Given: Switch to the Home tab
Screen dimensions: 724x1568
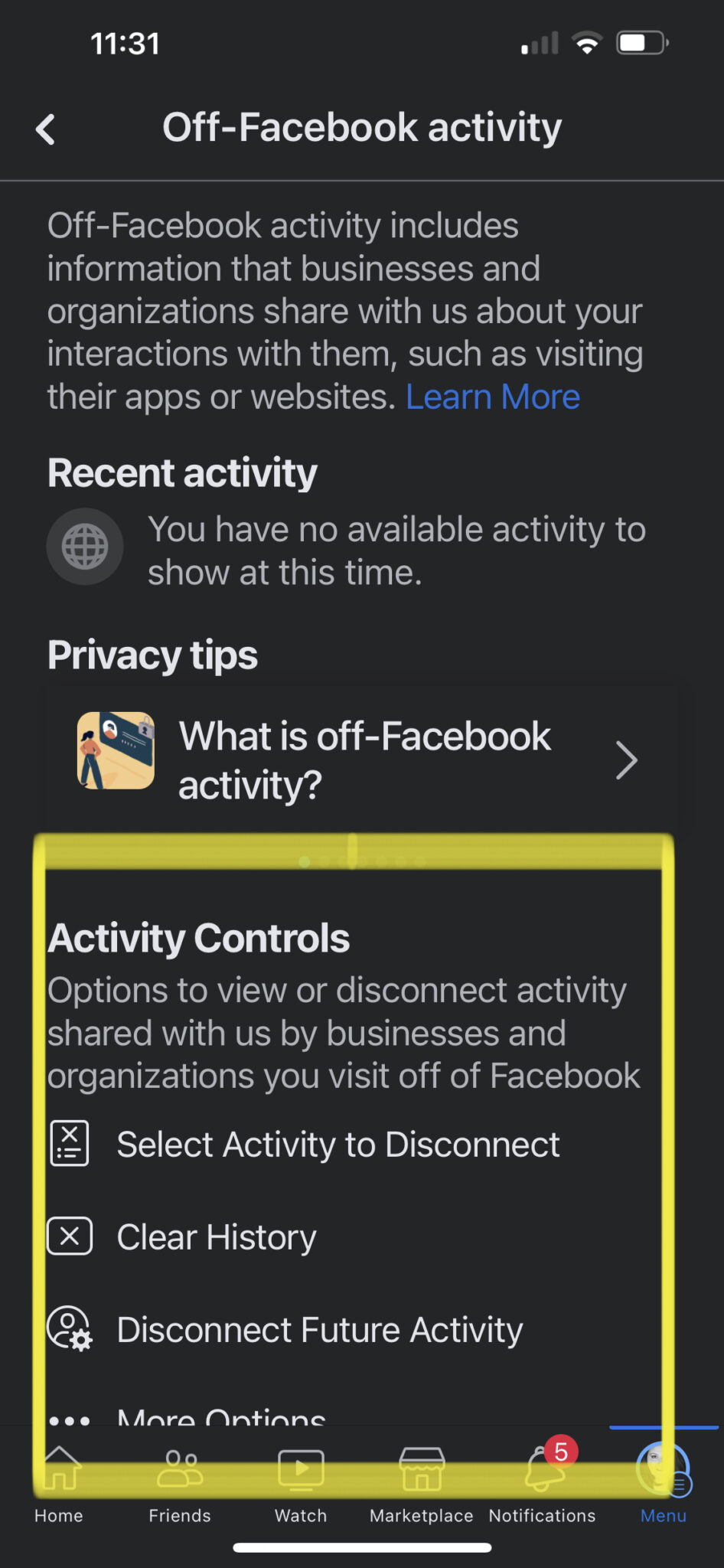Looking at the screenshot, I should (x=59, y=1484).
